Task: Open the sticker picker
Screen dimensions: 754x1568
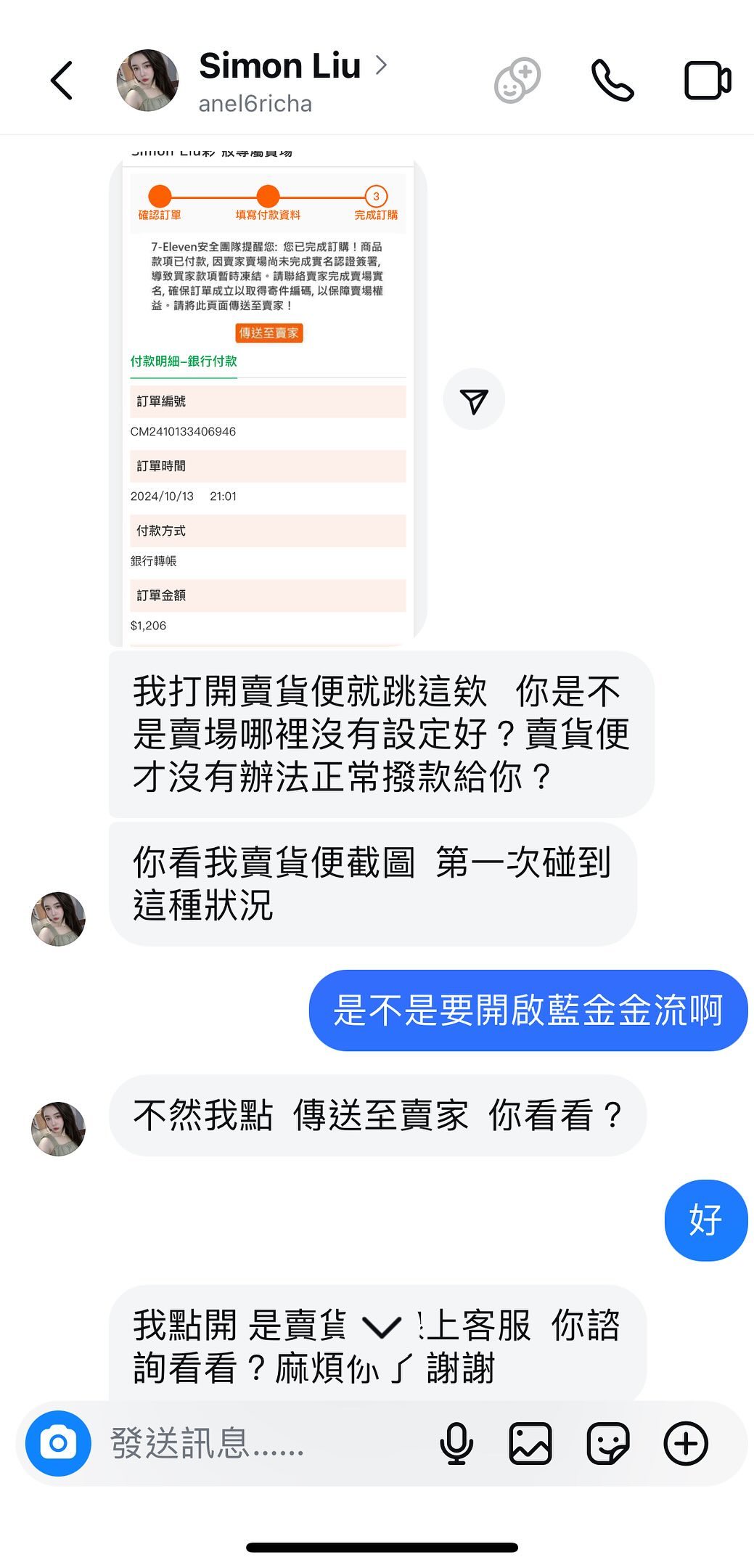Action: click(x=607, y=1443)
